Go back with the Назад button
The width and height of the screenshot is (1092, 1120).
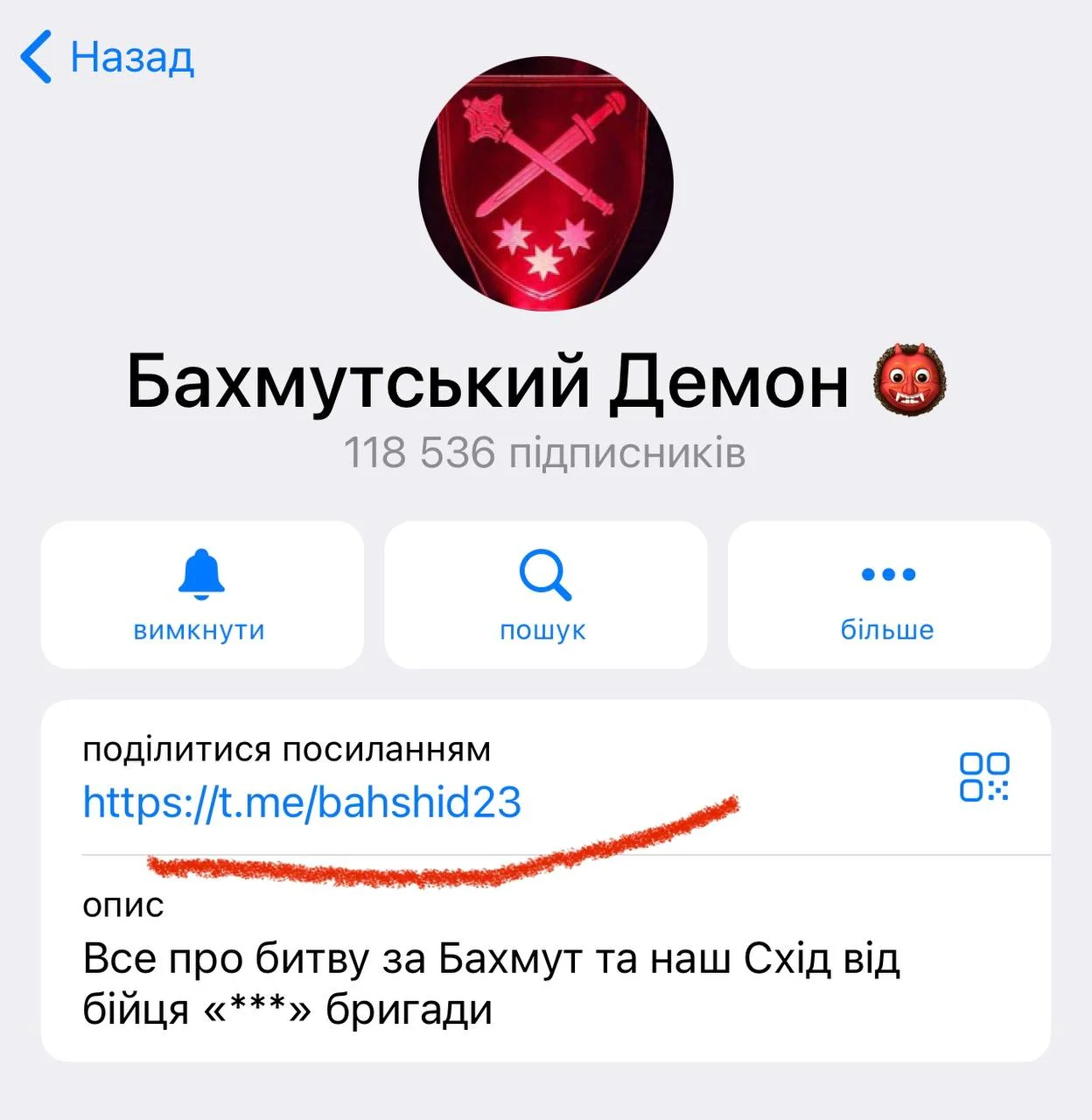pos(107,58)
